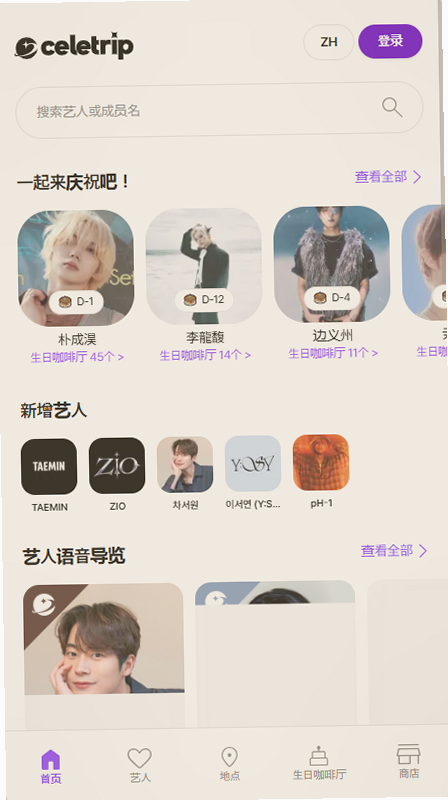This screenshot has width=448, height=800.
Task: Open 边义州 birthday card
Action: click(x=332, y=264)
